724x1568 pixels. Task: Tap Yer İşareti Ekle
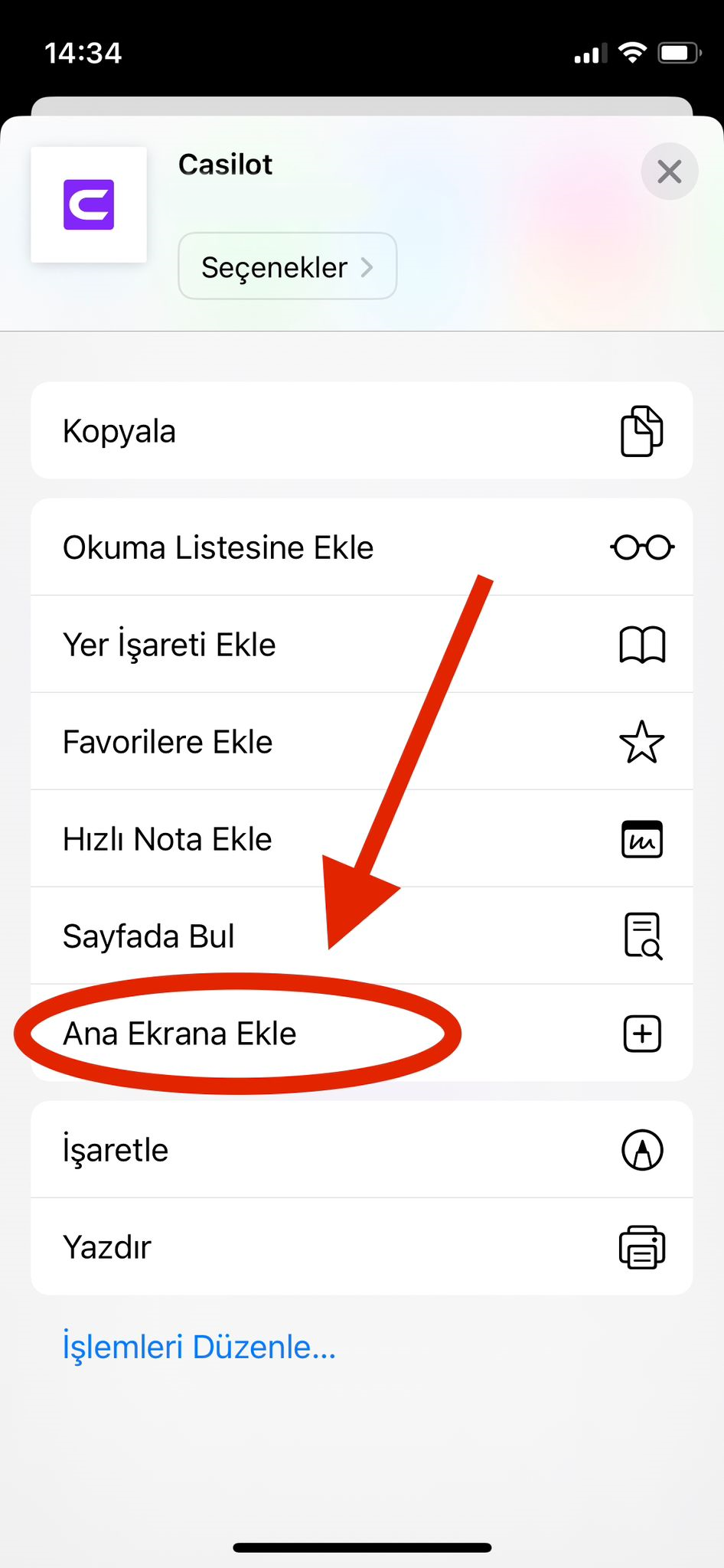(x=361, y=645)
